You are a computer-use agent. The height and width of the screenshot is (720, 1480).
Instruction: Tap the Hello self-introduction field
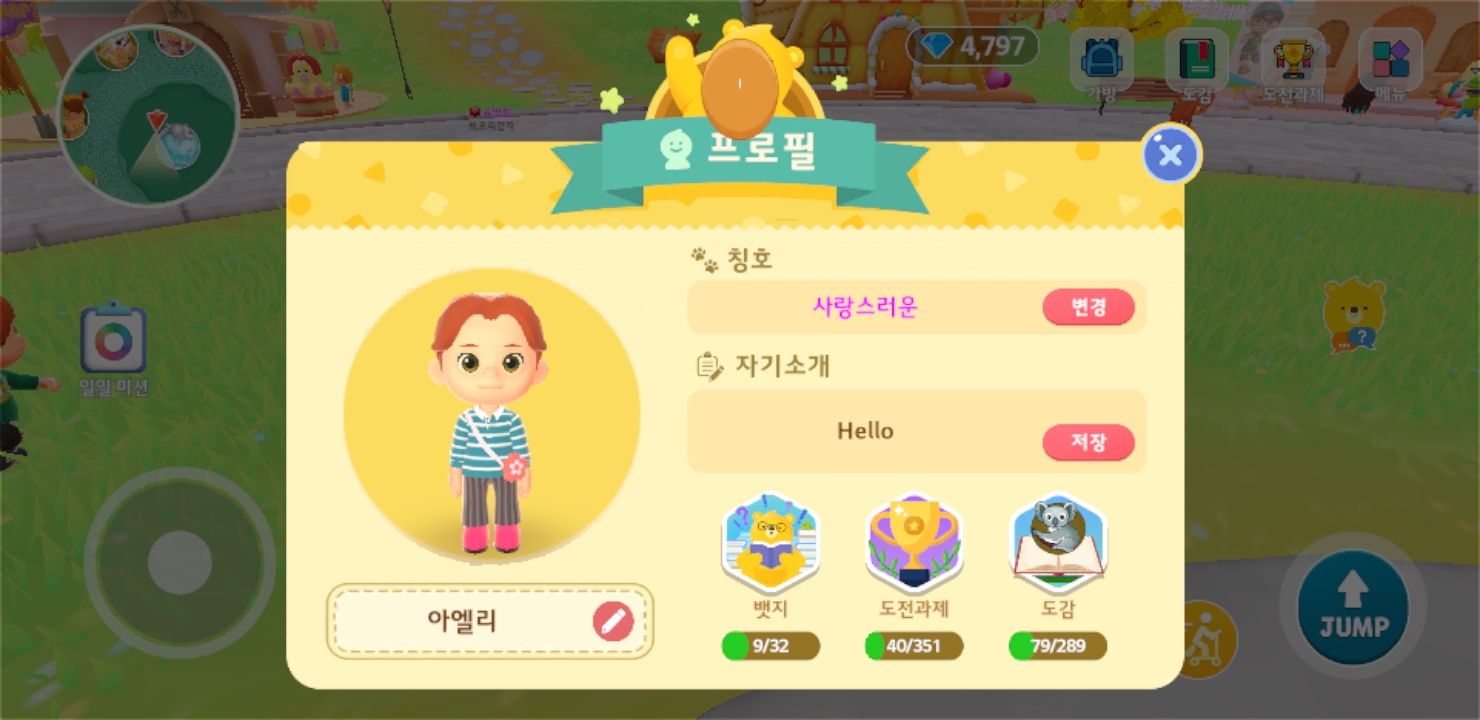[865, 431]
